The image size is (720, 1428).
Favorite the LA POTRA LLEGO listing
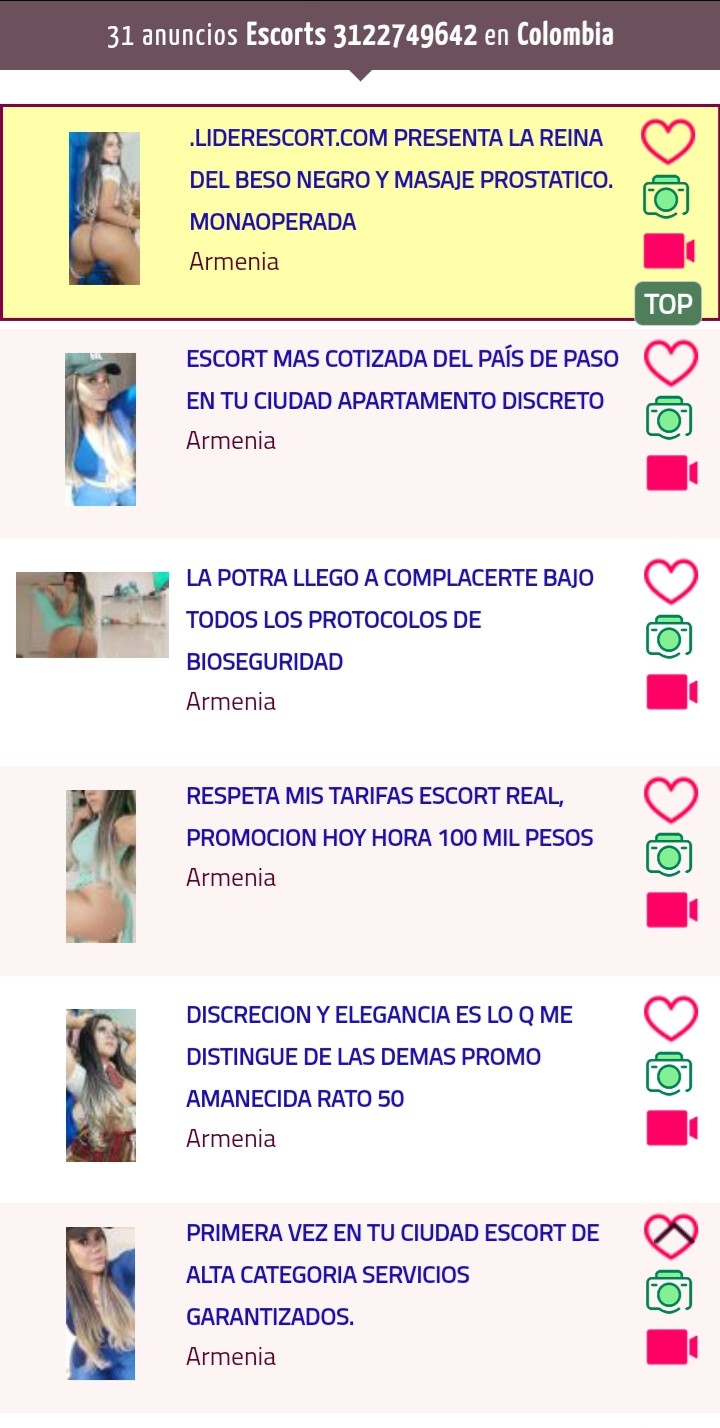point(670,582)
